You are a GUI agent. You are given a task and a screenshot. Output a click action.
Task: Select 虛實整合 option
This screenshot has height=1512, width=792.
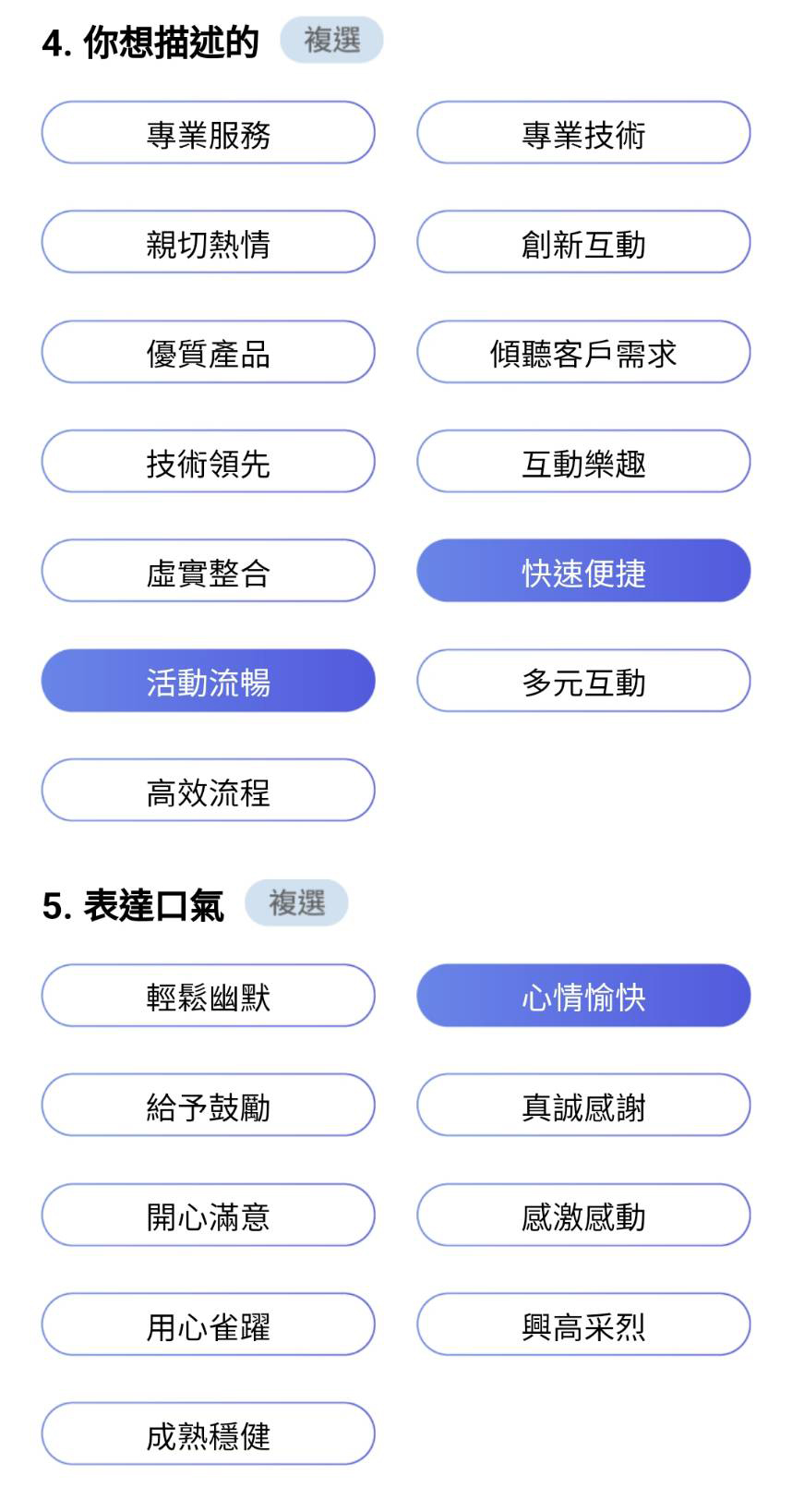[208, 571]
